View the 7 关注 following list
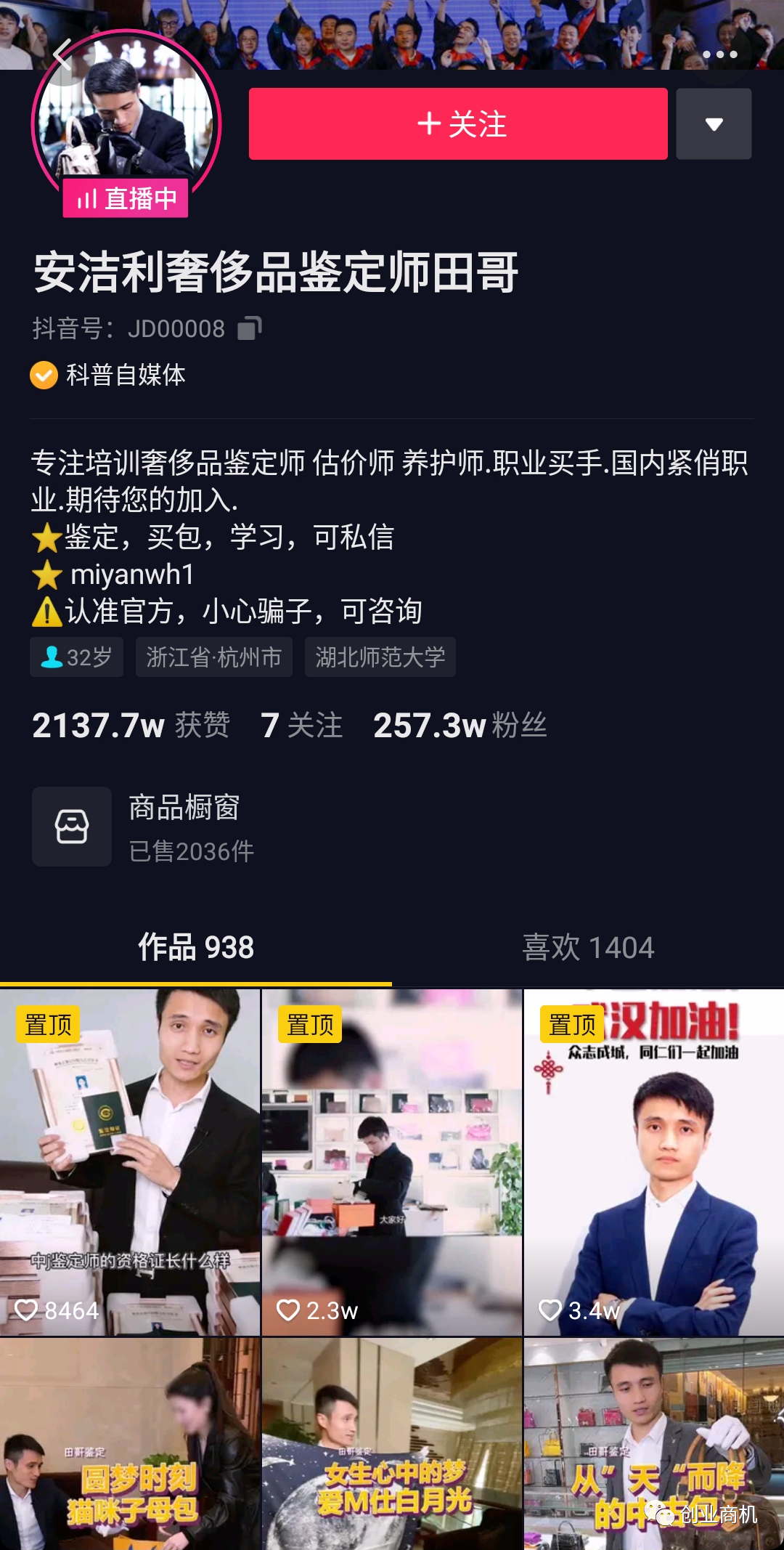This screenshot has width=784, height=1550. coord(301,725)
